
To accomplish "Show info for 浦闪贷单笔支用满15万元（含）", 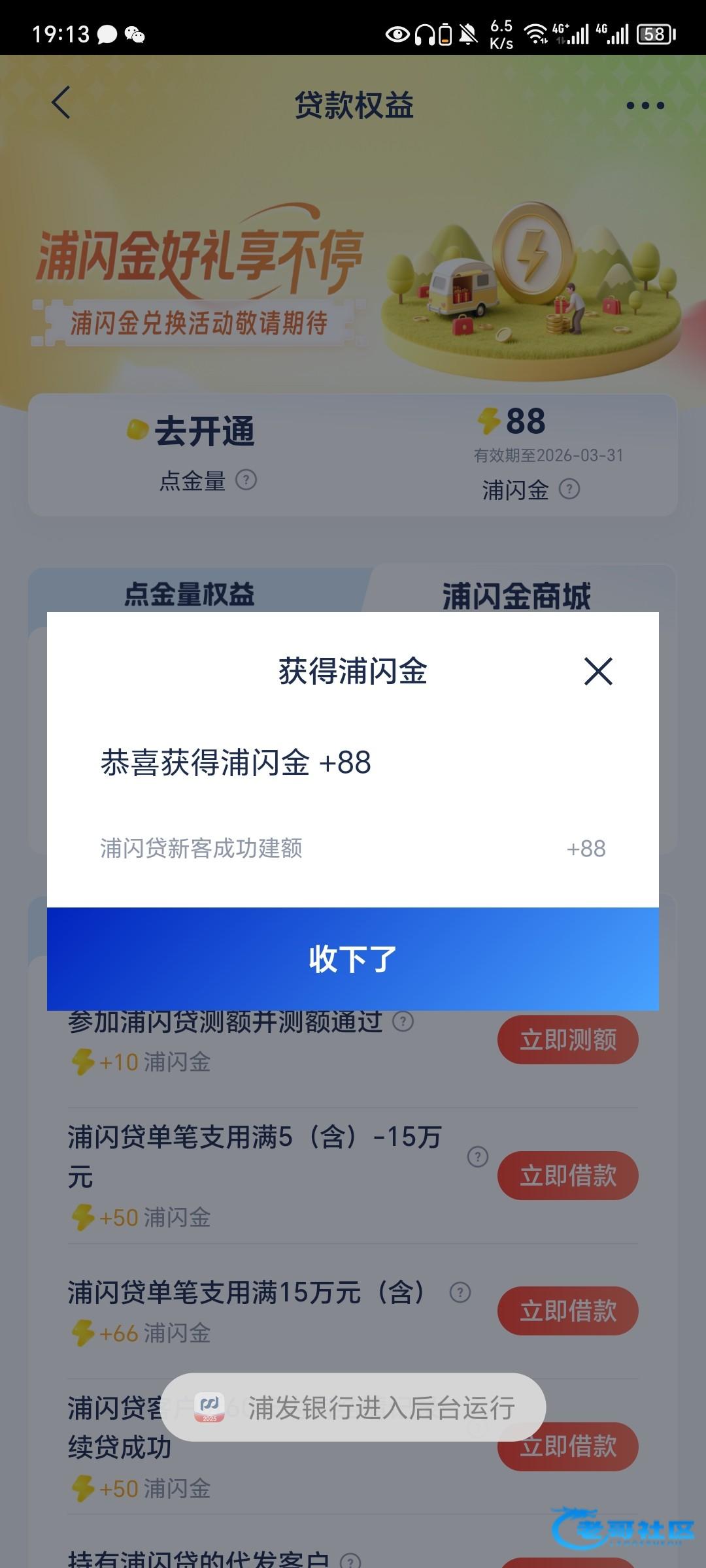I will [460, 1292].
